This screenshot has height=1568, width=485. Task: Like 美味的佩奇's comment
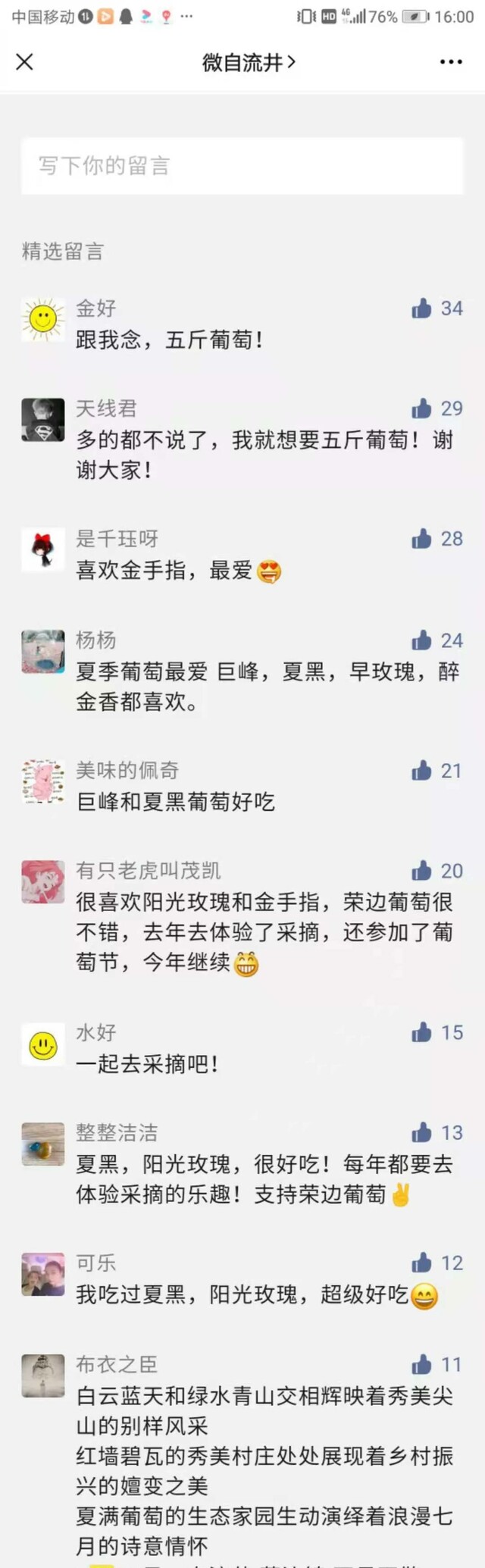pyautogui.click(x=422, y=771)
